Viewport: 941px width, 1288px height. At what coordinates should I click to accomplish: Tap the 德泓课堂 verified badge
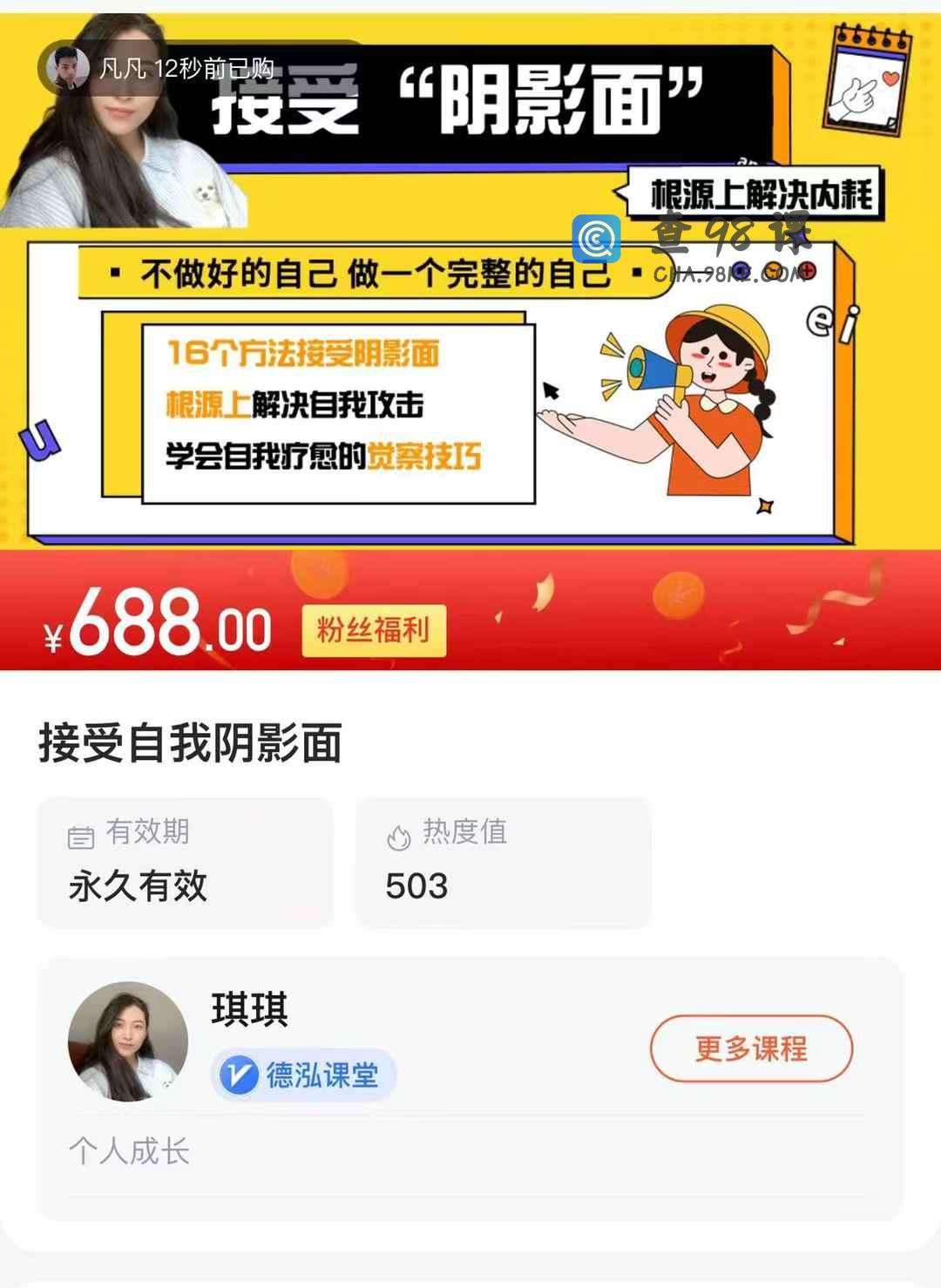(303, 1074)
